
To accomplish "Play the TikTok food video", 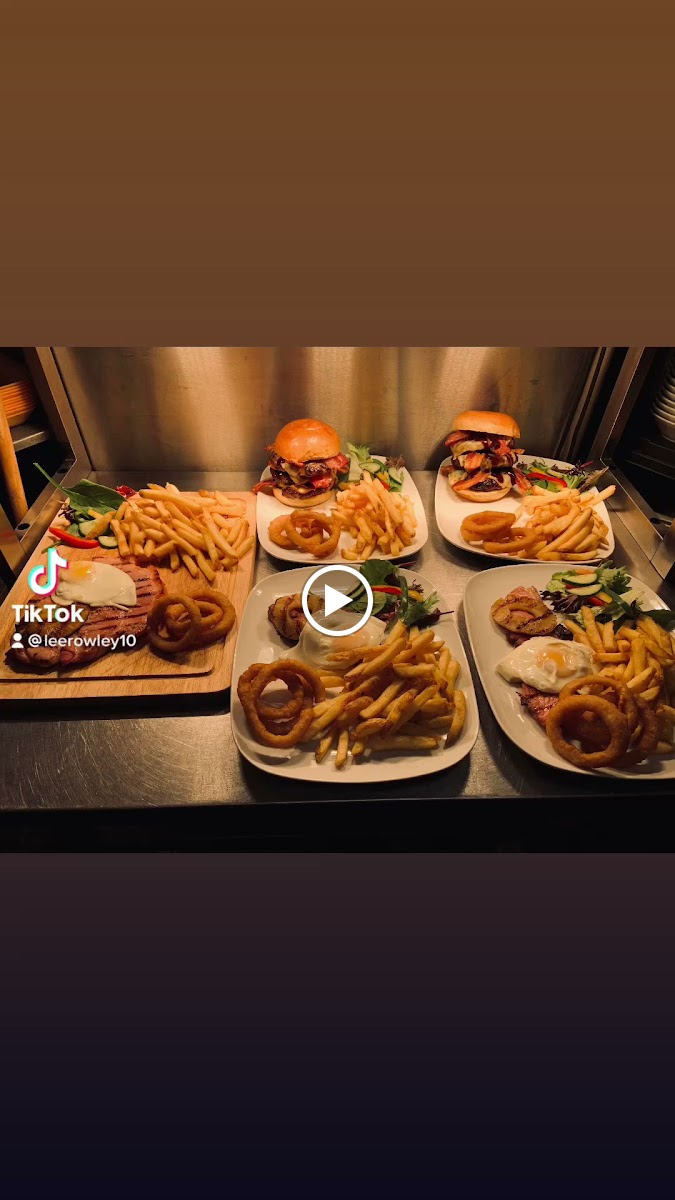I will tap(337, 600).
